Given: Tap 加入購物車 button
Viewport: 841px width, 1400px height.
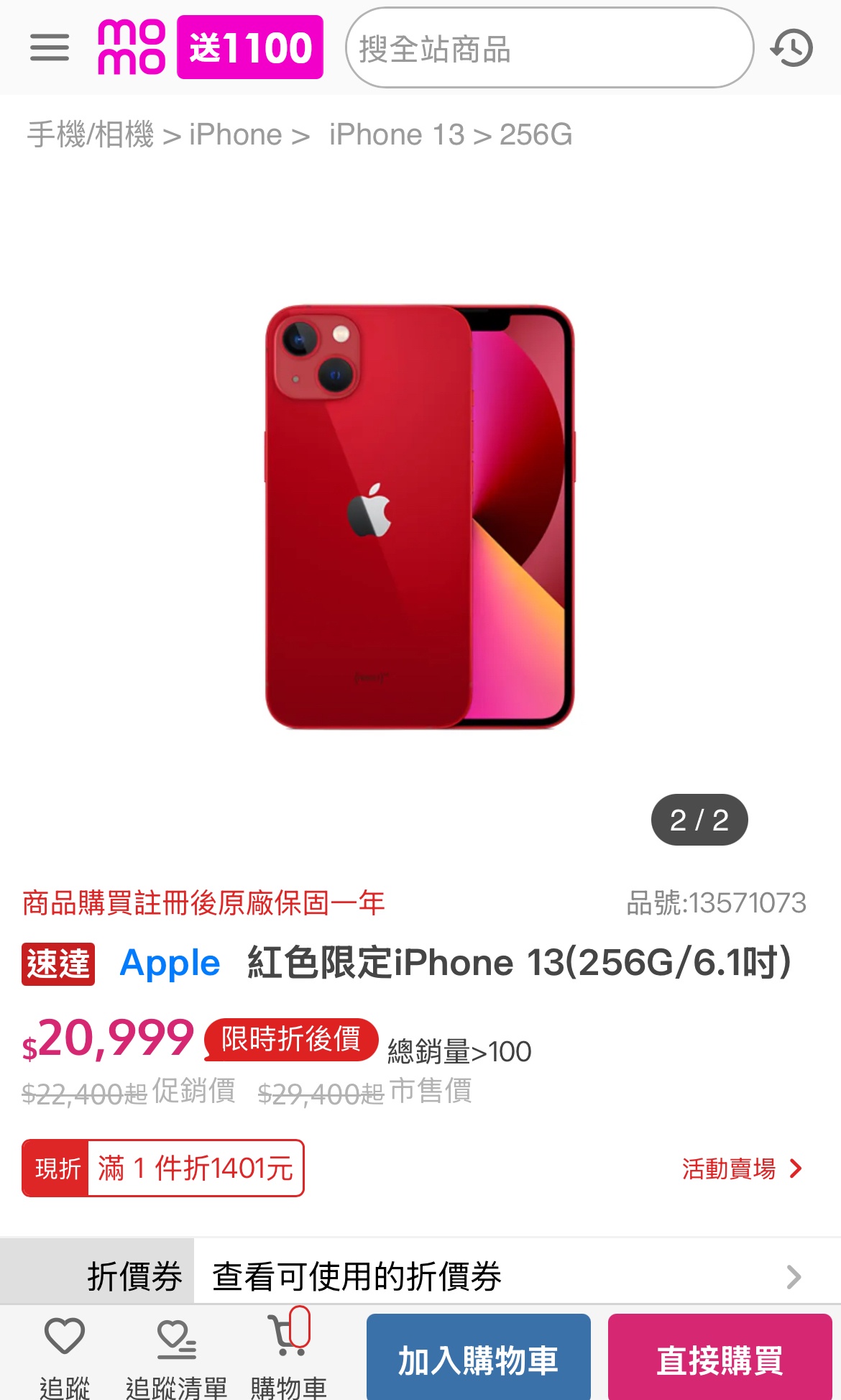Looking at the screenshot, I should (478, 1359).
